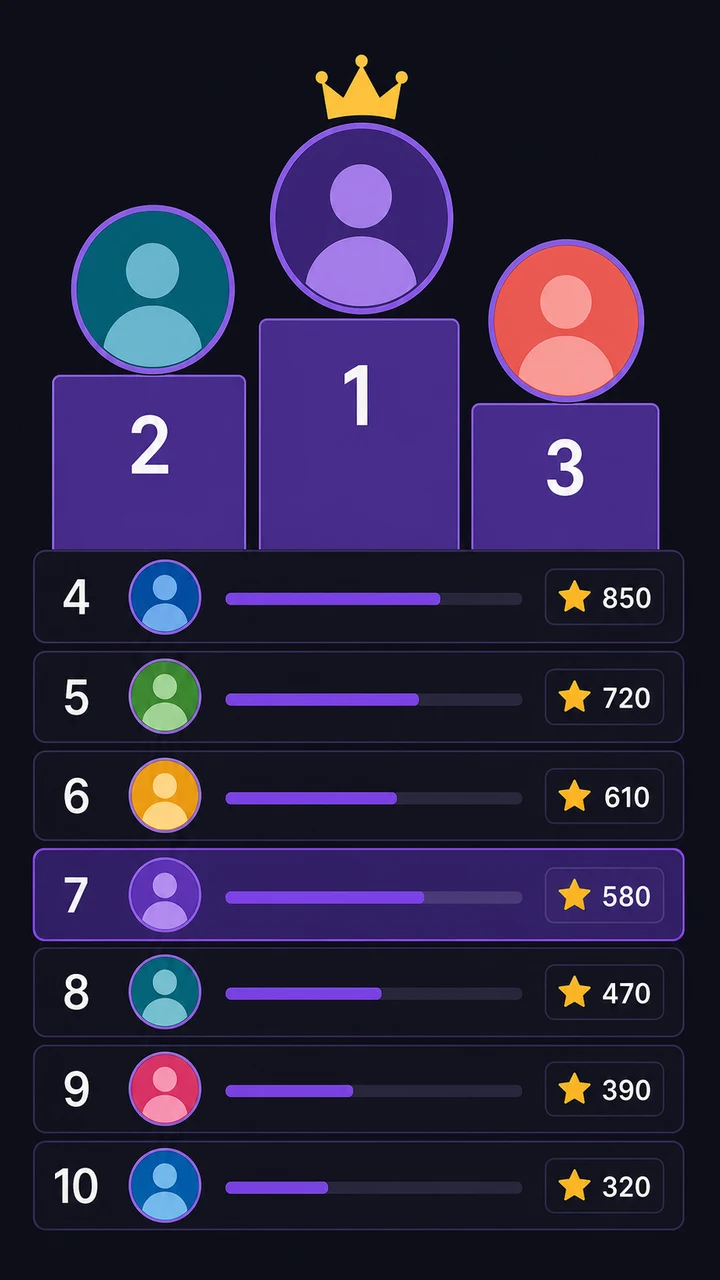
Task: Select the third place red avatar
Action: coord(566,321)
